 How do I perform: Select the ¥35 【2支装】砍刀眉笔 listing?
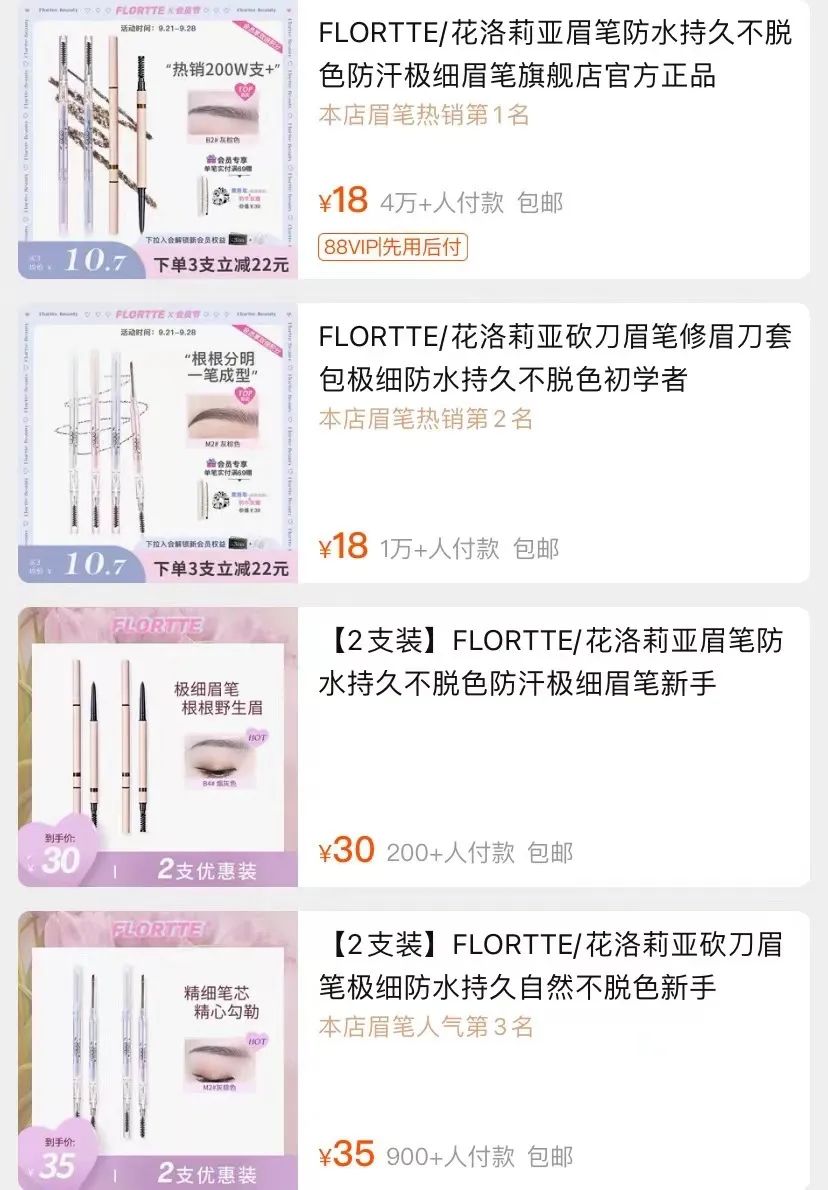pyautogui.click(x=555, y=966)
